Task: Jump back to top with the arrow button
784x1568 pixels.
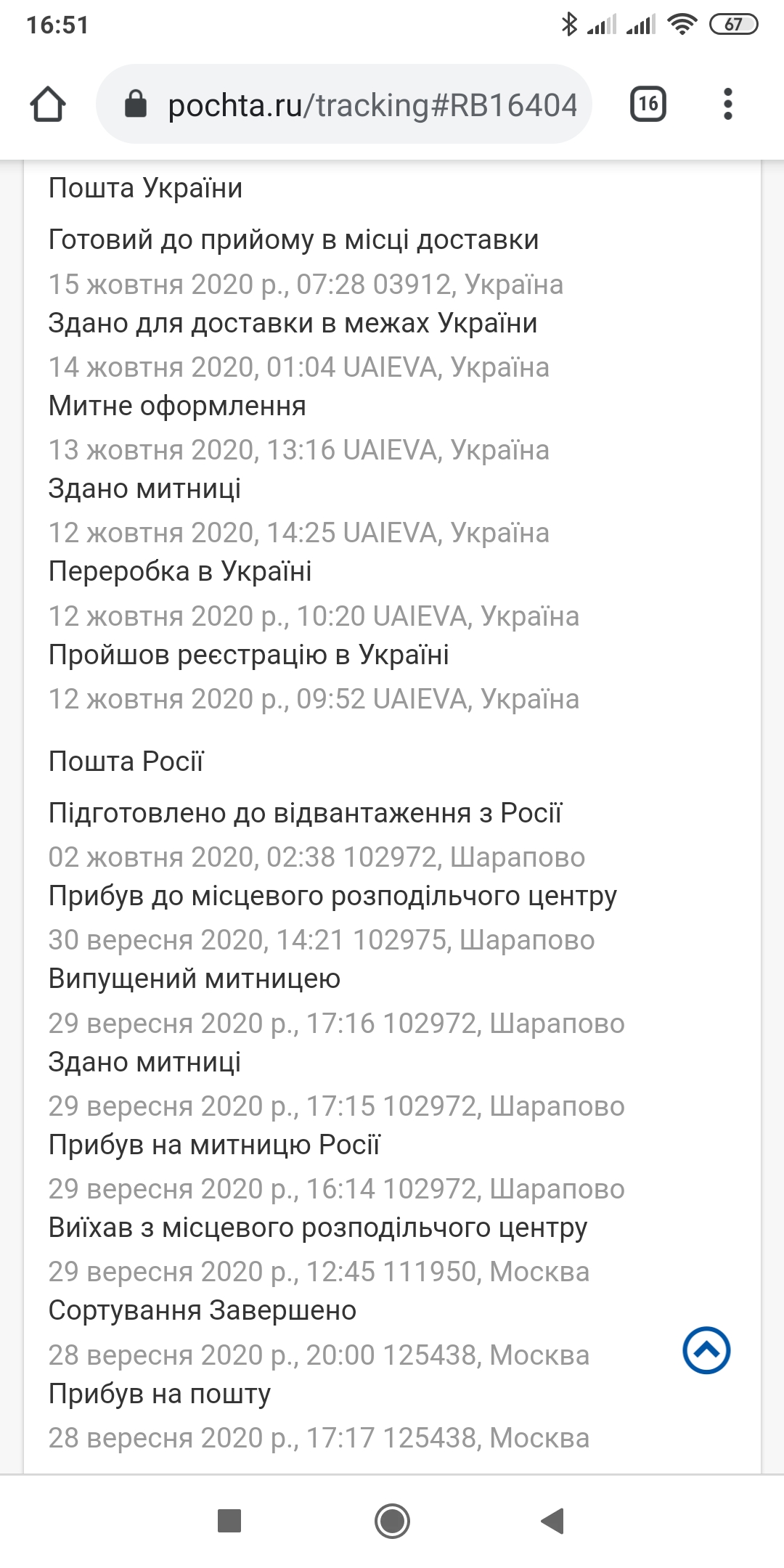Action: click(706, 1350)
